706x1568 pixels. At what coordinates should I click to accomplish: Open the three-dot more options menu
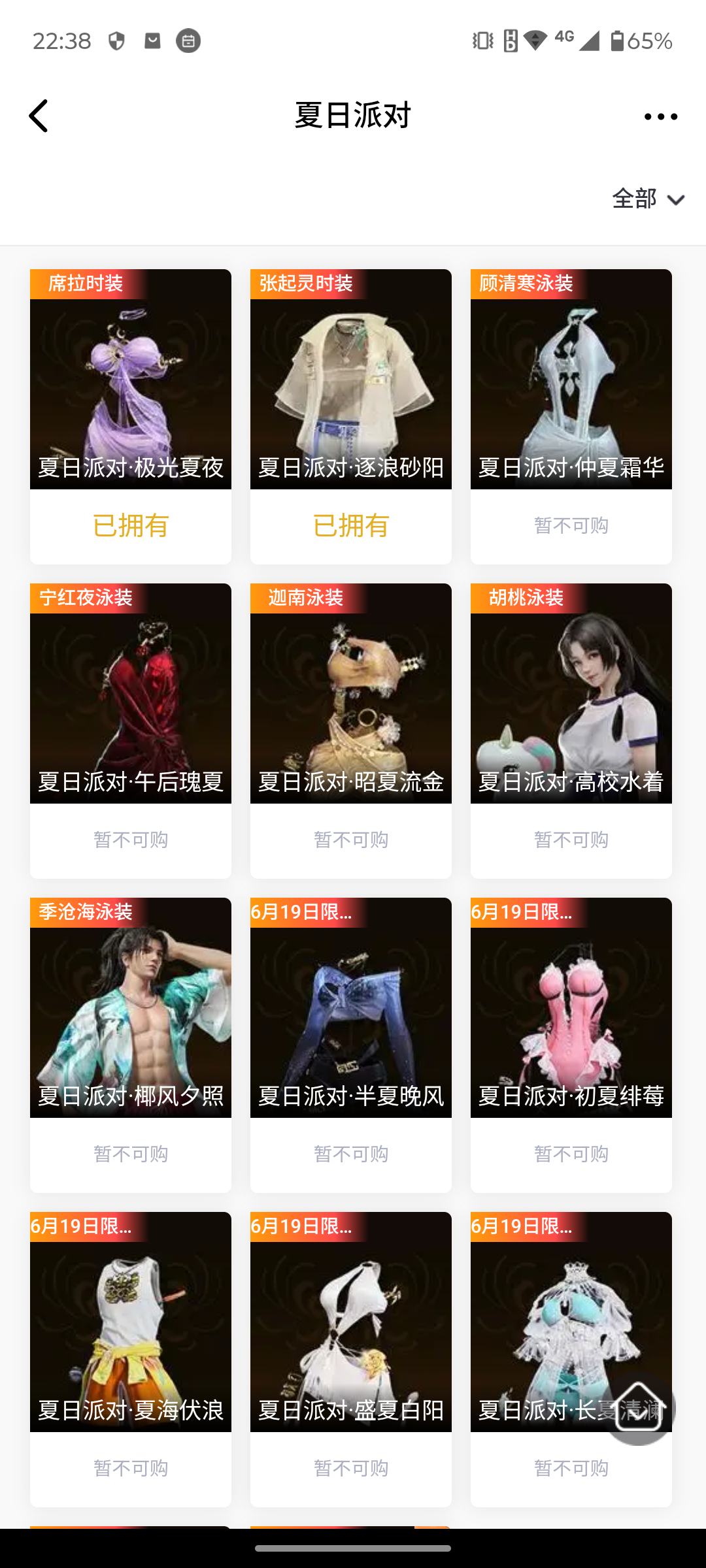click(x=662, y=116)
